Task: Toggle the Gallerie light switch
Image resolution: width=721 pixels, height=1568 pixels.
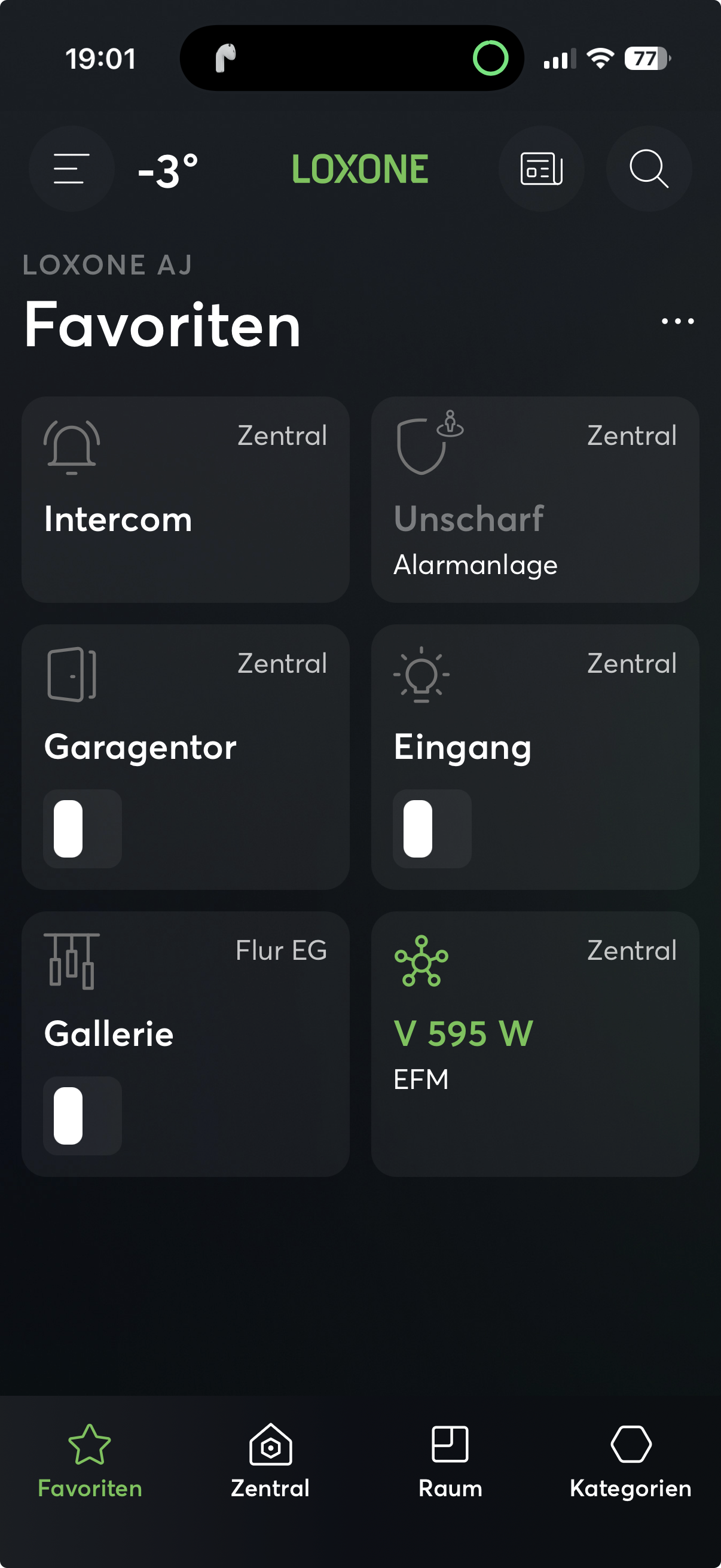Action: (83, 1116)
